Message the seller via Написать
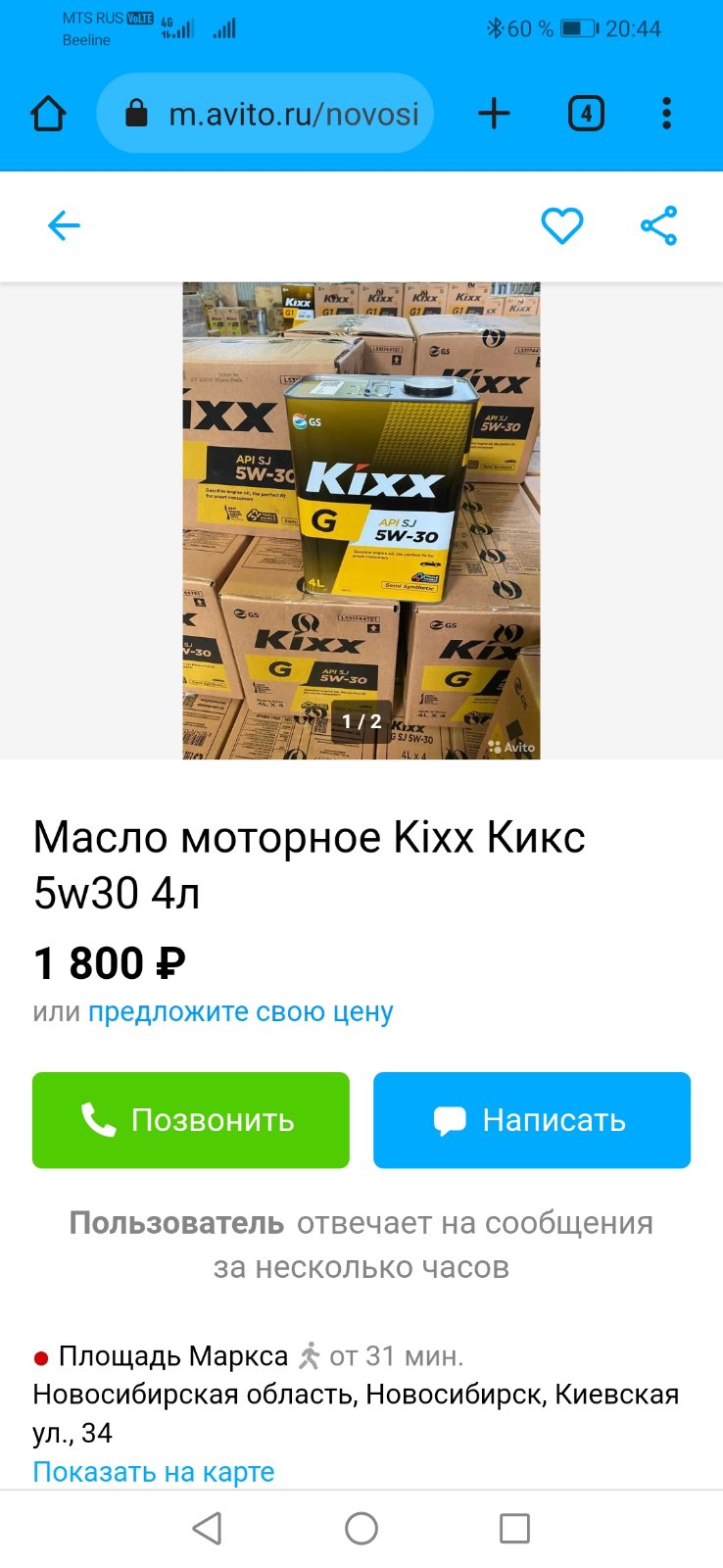 532,1120
